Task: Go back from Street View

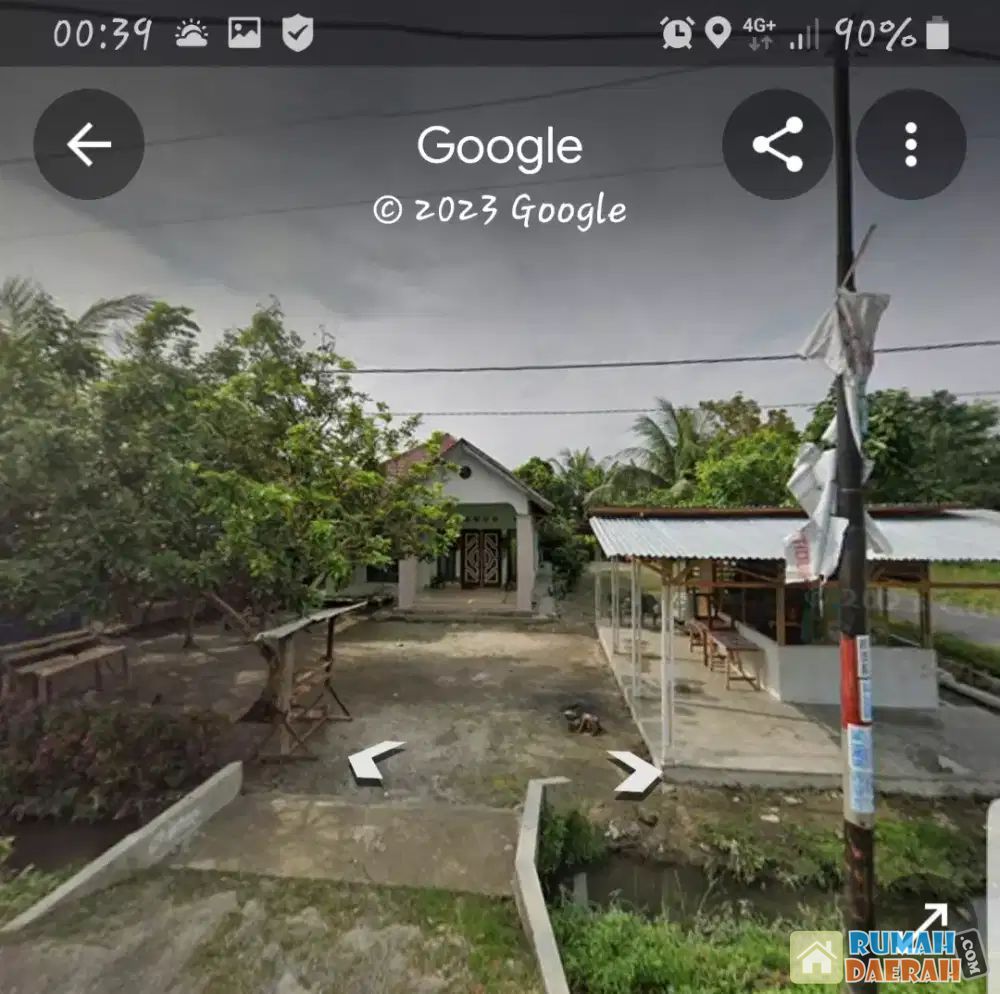Action: 89,145
